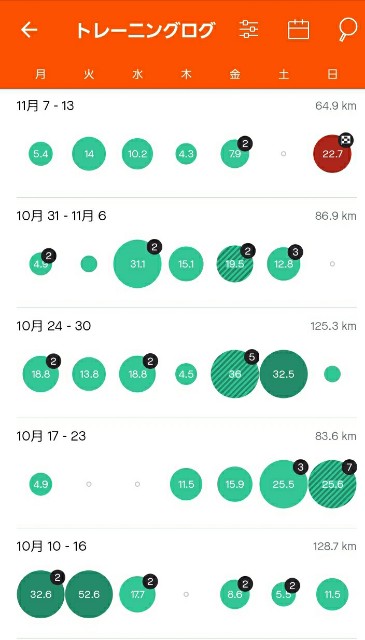Open the 15.1 km activity bubble
This screenshot has height=640, width=365.
[x=186, y=264]
